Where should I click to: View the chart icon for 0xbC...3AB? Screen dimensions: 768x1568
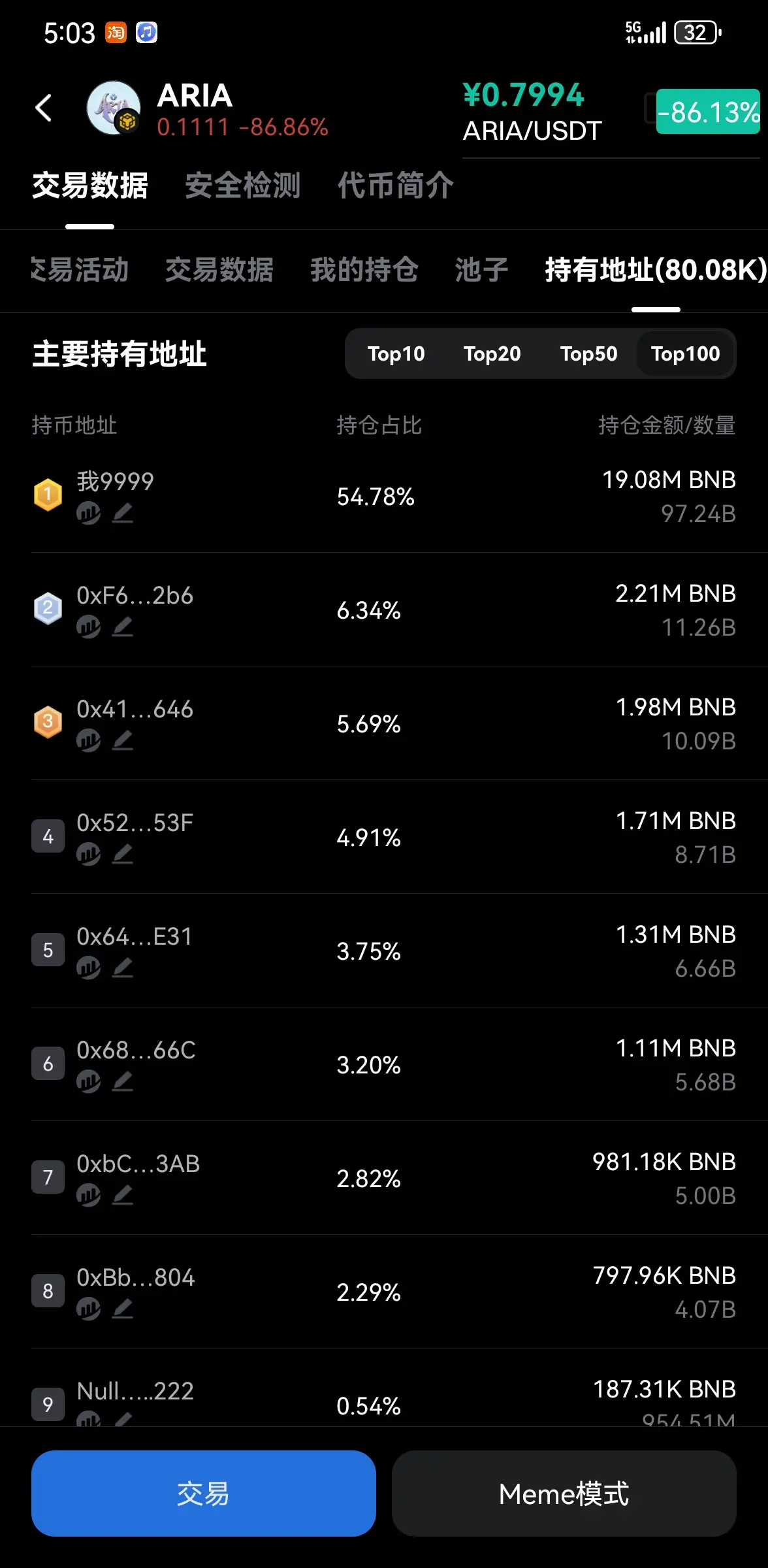[88, 1195]
